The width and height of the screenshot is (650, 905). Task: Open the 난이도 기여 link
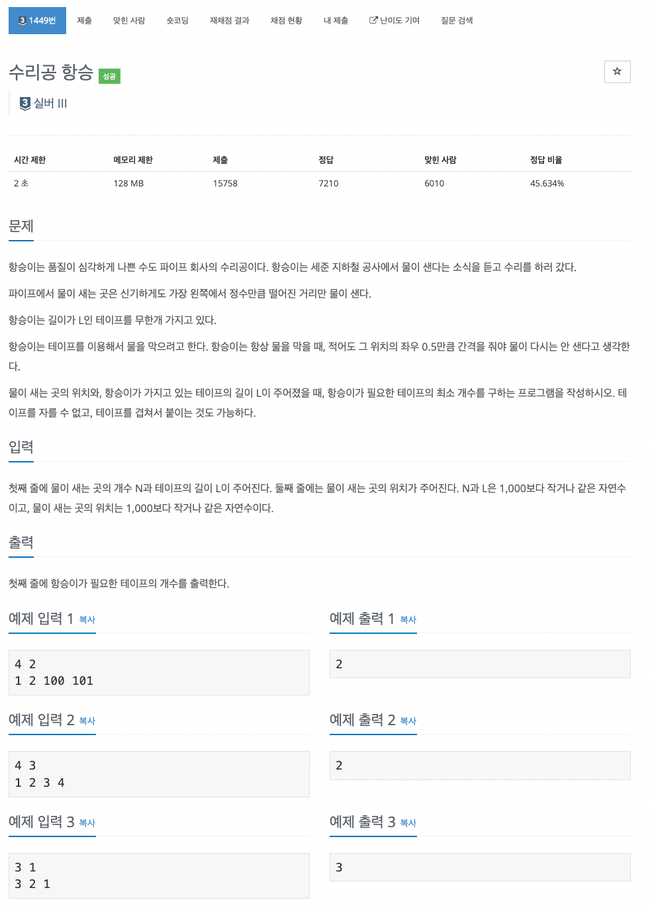[x=394, y=20]
